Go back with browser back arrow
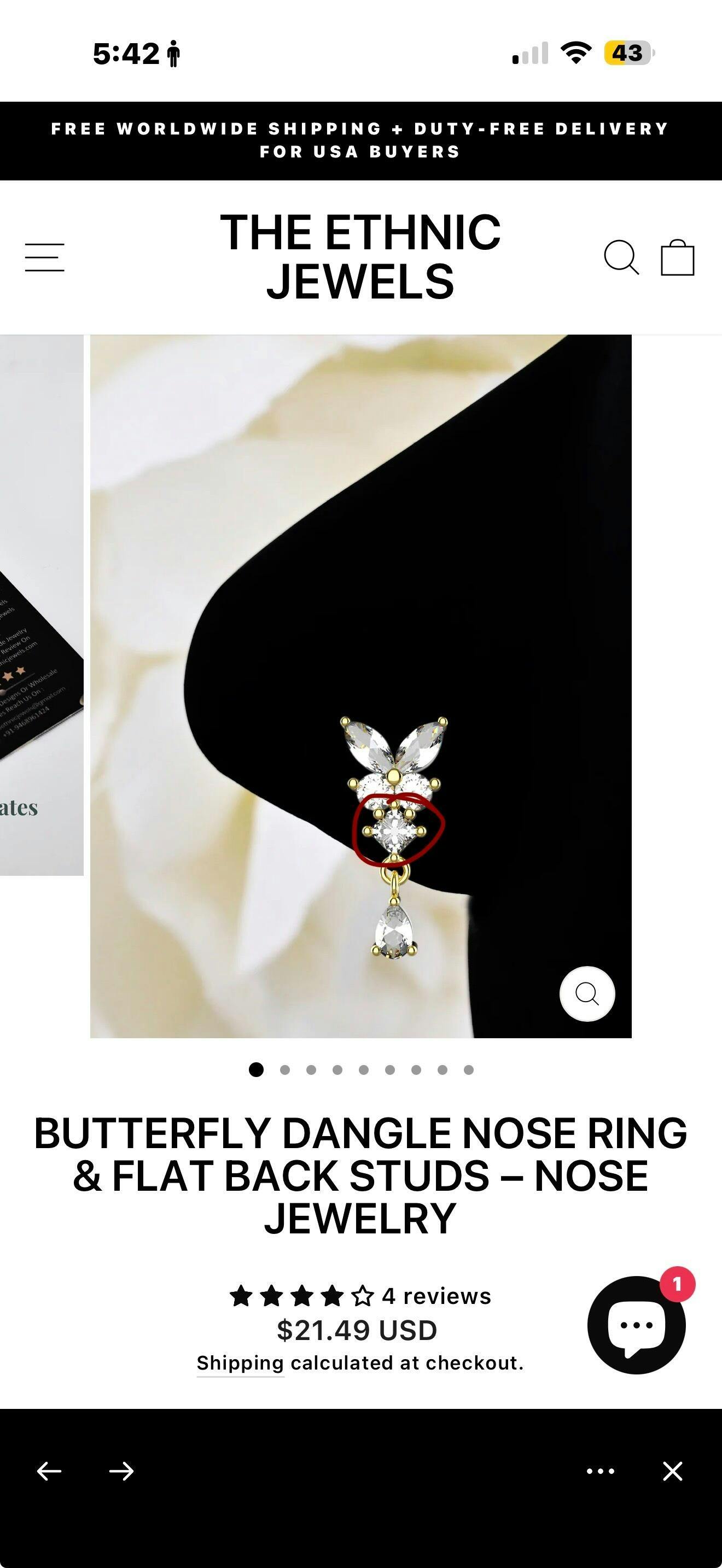Image resolution: width=722 pixels, height=1568 pixels. coord(49,1471)
